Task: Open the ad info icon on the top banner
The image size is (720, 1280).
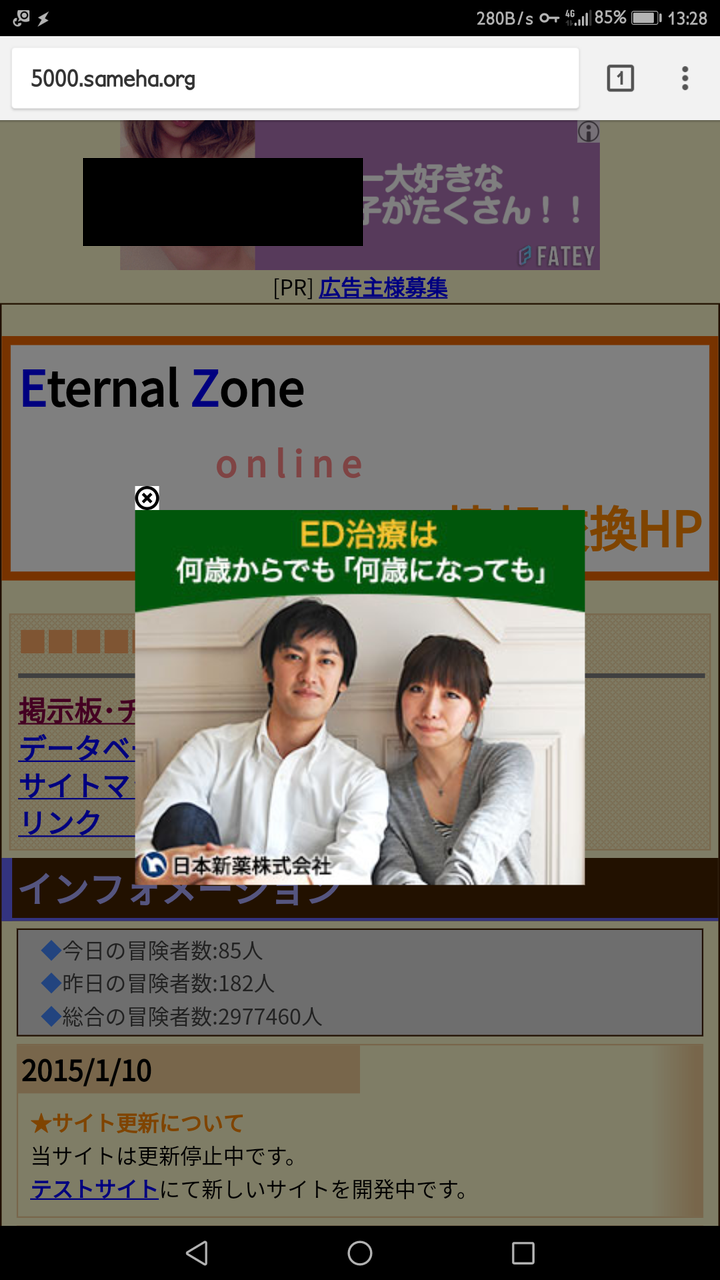Action: click(x=588, y=132)
